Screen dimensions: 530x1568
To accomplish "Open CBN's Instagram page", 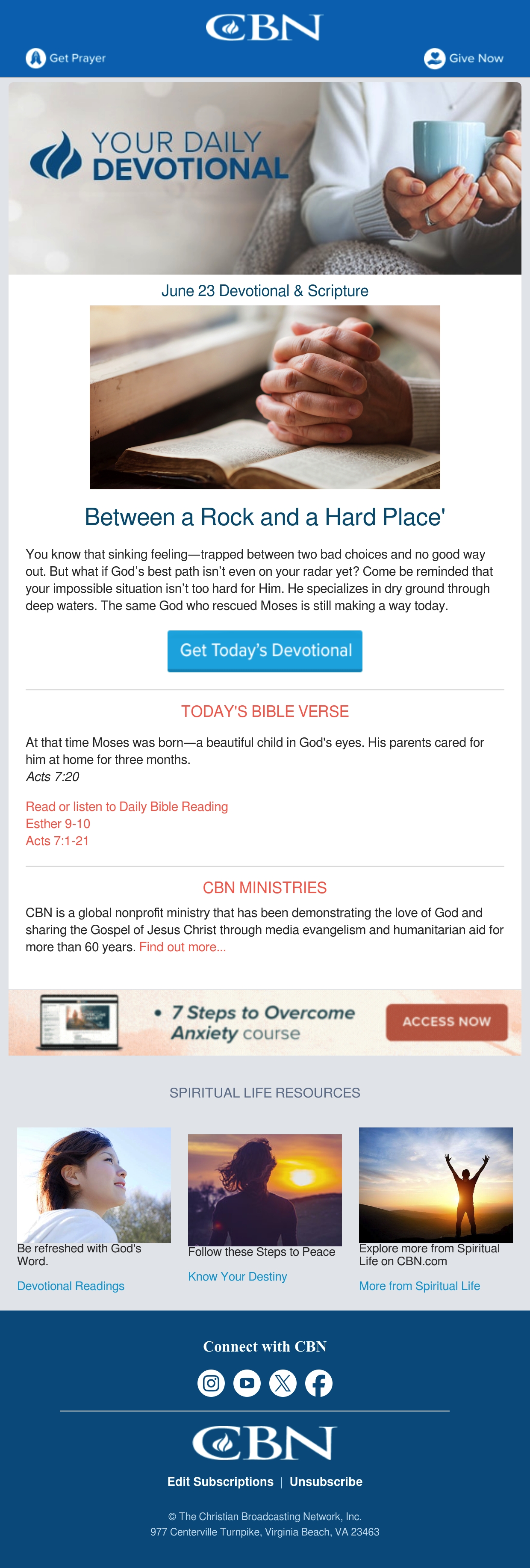I will point(211,1383).
